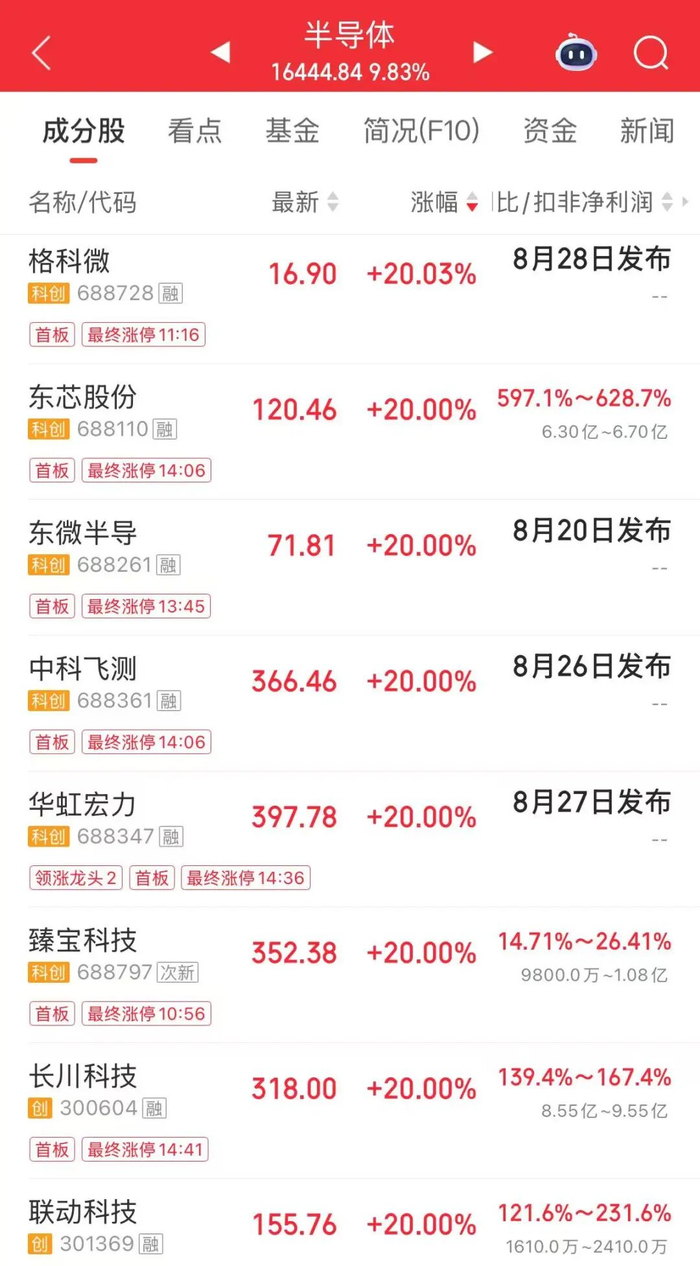Viewport: 700px width, 1266px height.
Task: Open search from the header
Action: pyautogui.click(x=651, y=52)
